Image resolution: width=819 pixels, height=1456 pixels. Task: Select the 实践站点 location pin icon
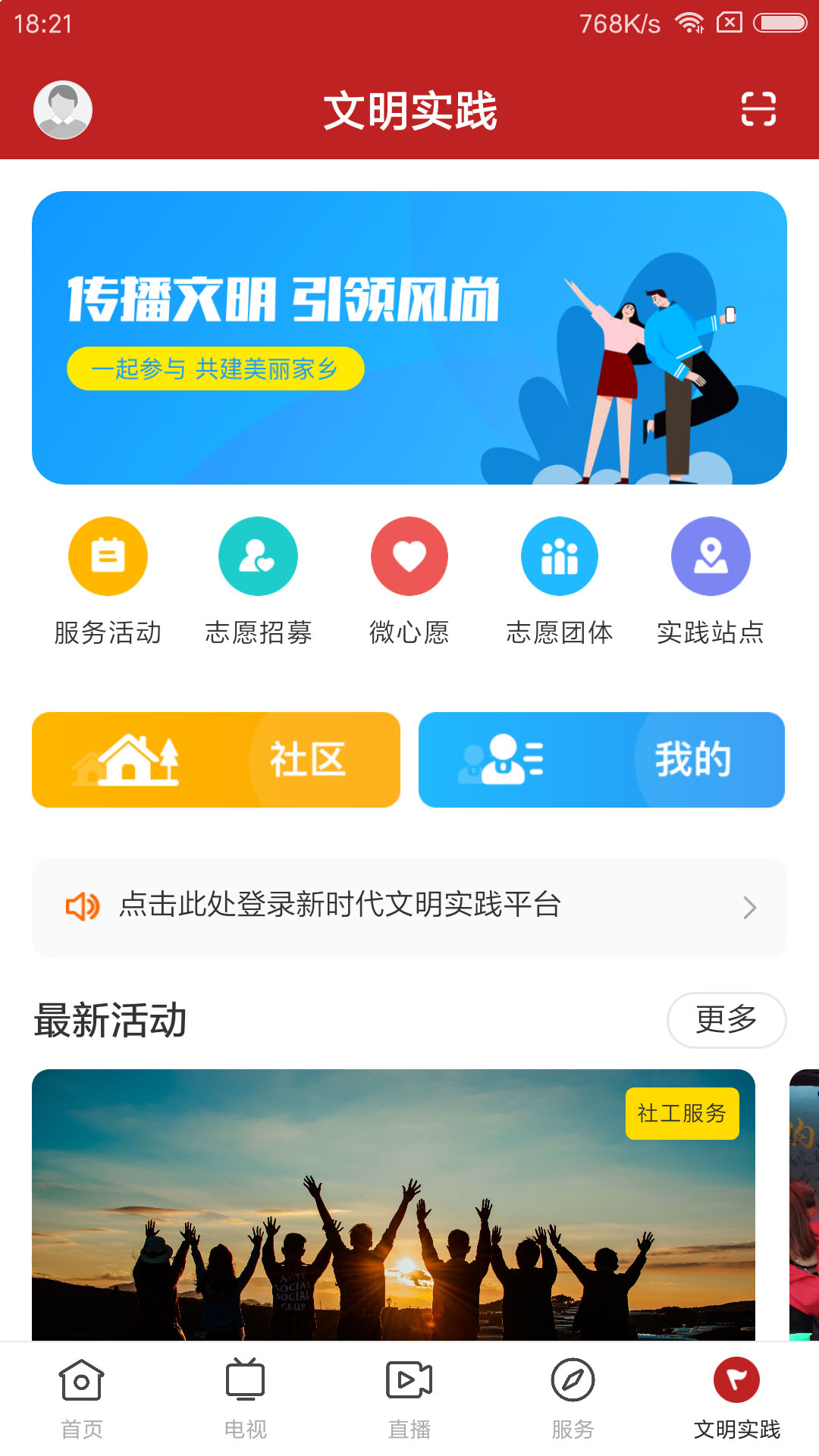click(711, 556)
